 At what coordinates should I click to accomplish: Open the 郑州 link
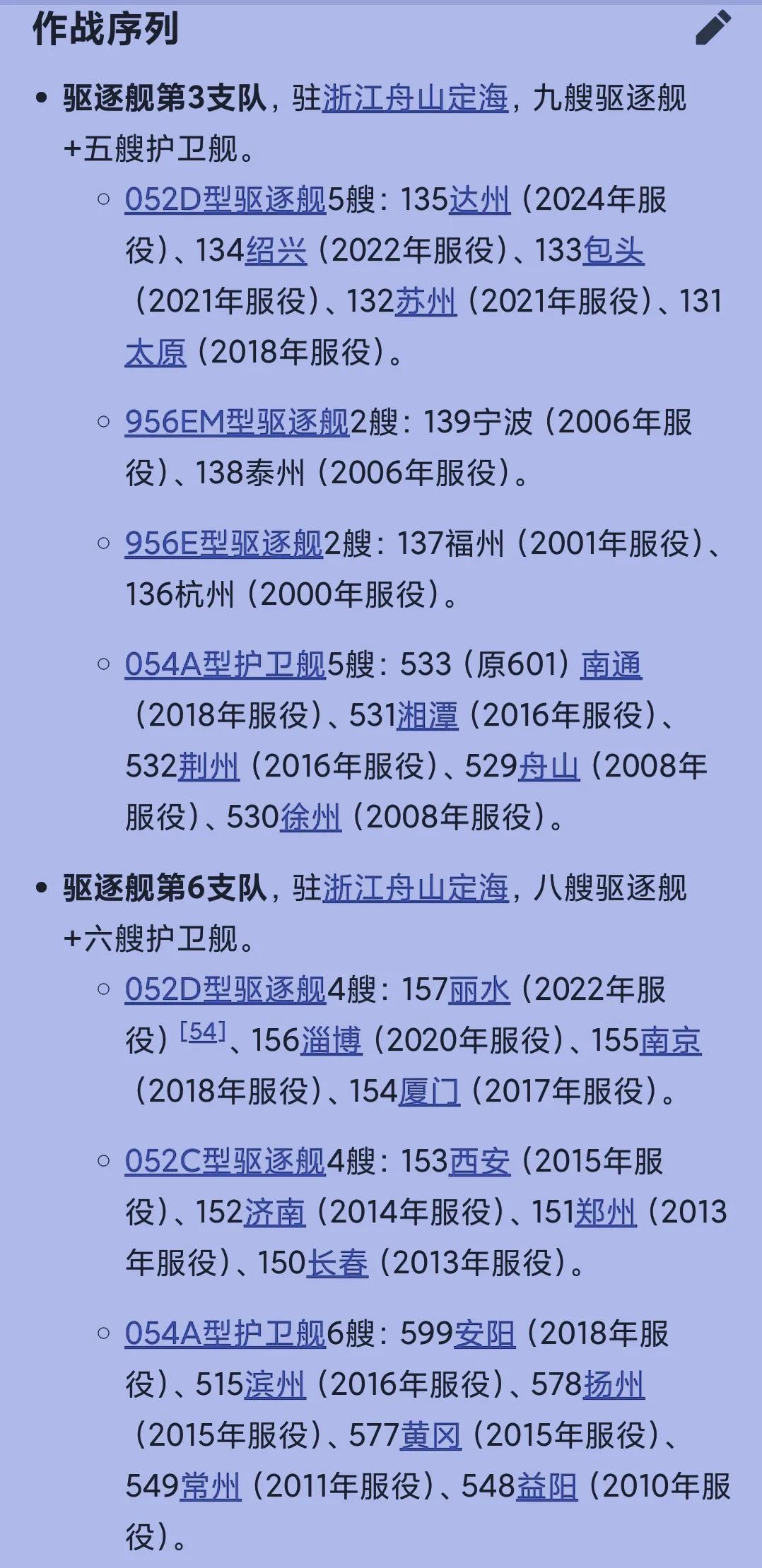click(x=605, y=1213)
